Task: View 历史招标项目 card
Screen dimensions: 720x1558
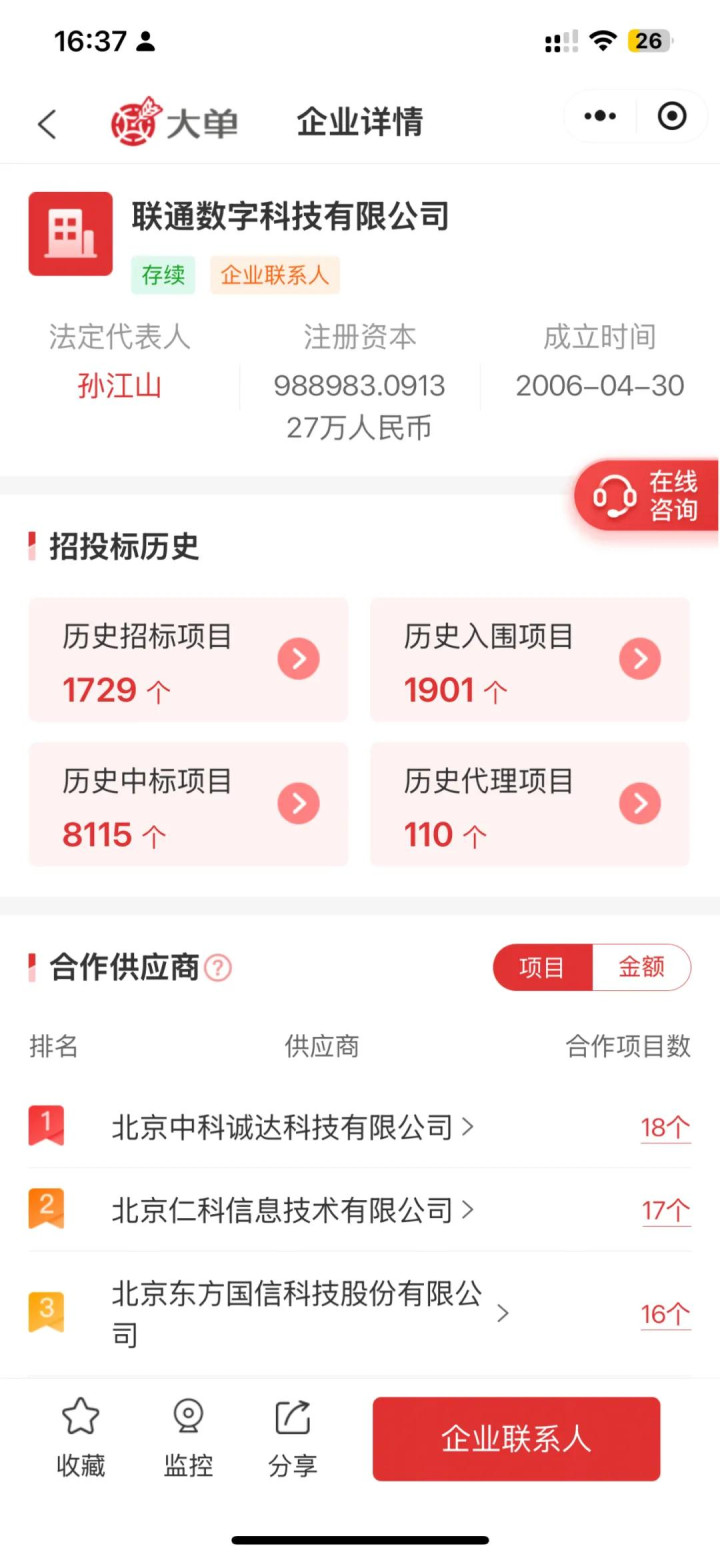Action: tap(188, 660)
